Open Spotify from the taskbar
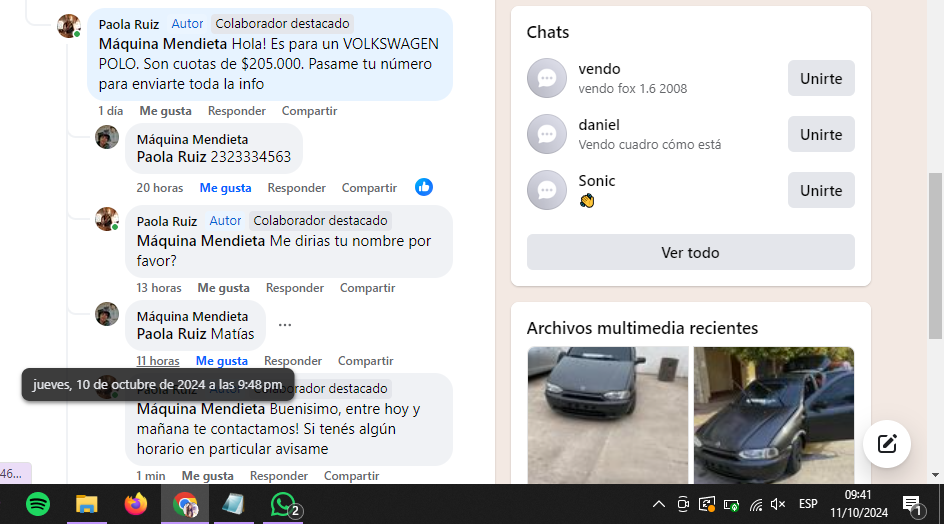 pyautogui.click(x=38, y=504)
